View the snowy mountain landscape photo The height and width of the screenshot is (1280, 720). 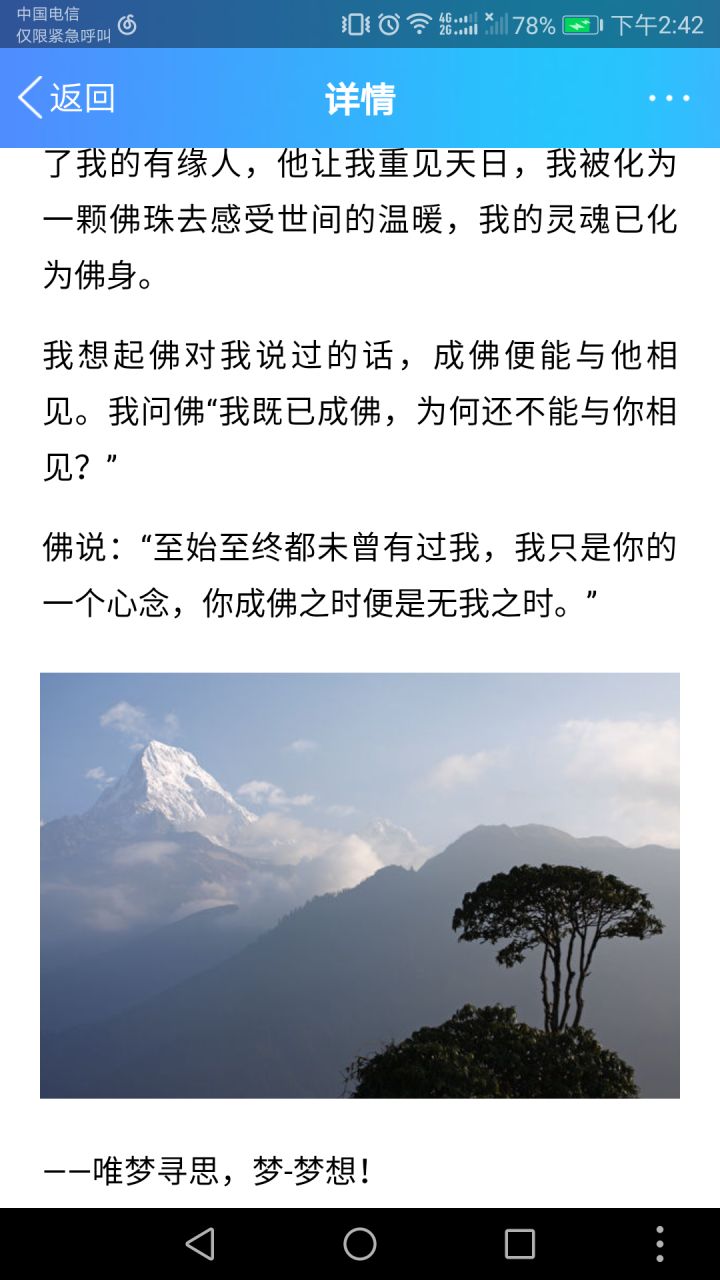(360, 885)
